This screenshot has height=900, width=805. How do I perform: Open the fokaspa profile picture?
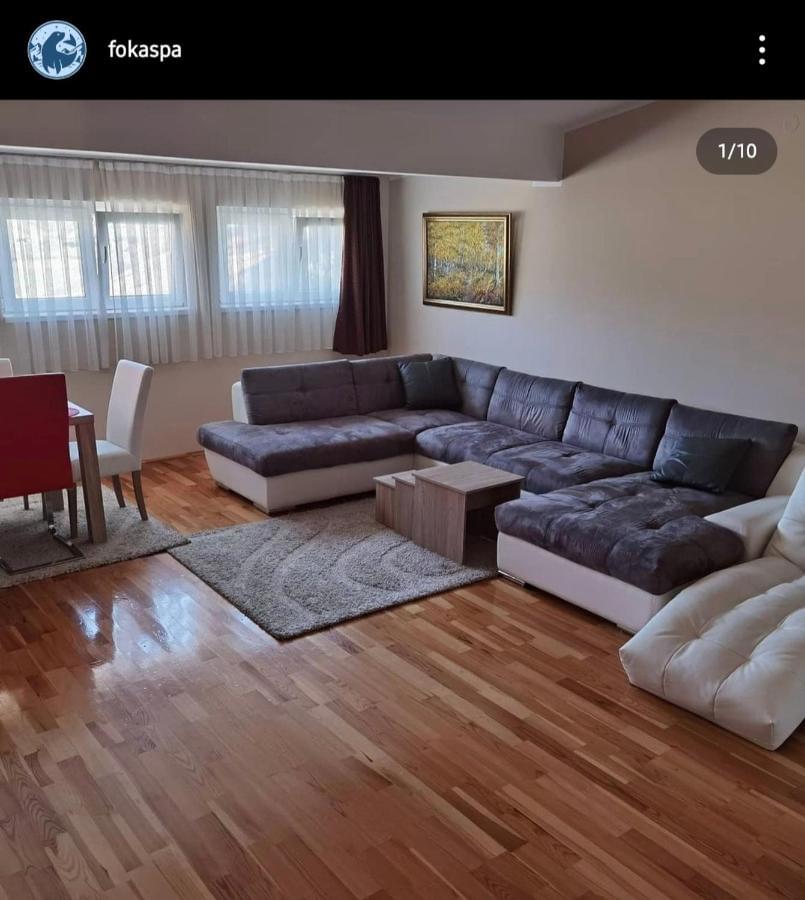tap(57, 50)
